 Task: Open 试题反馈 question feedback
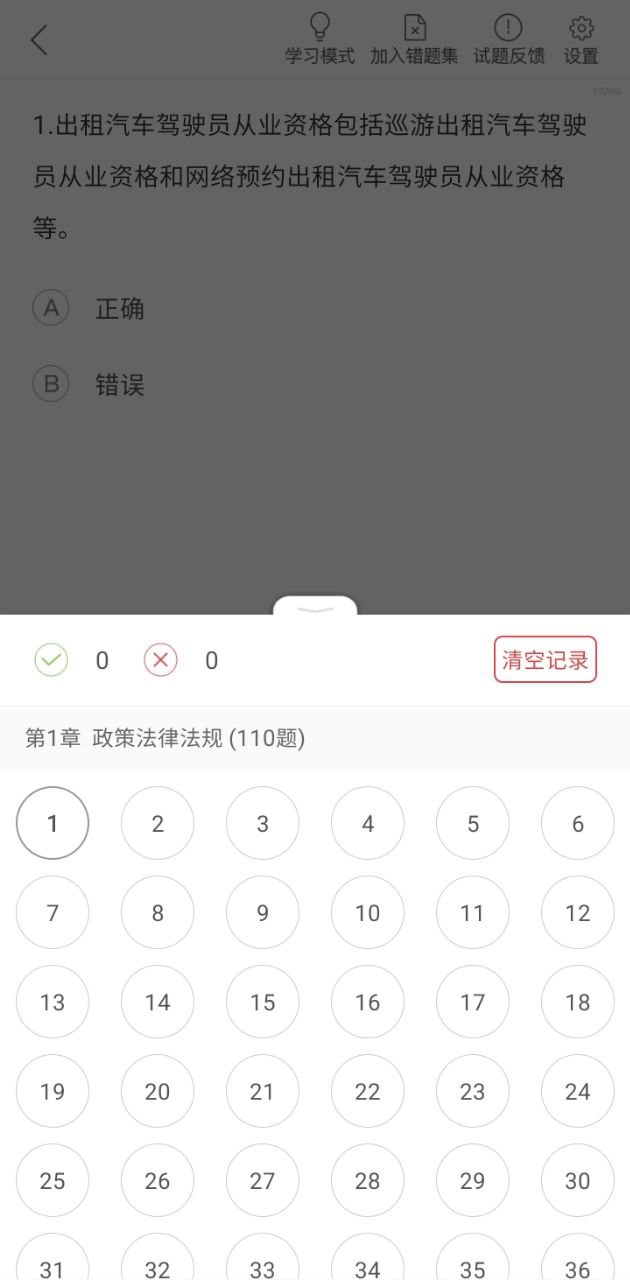tap(509, 40)
